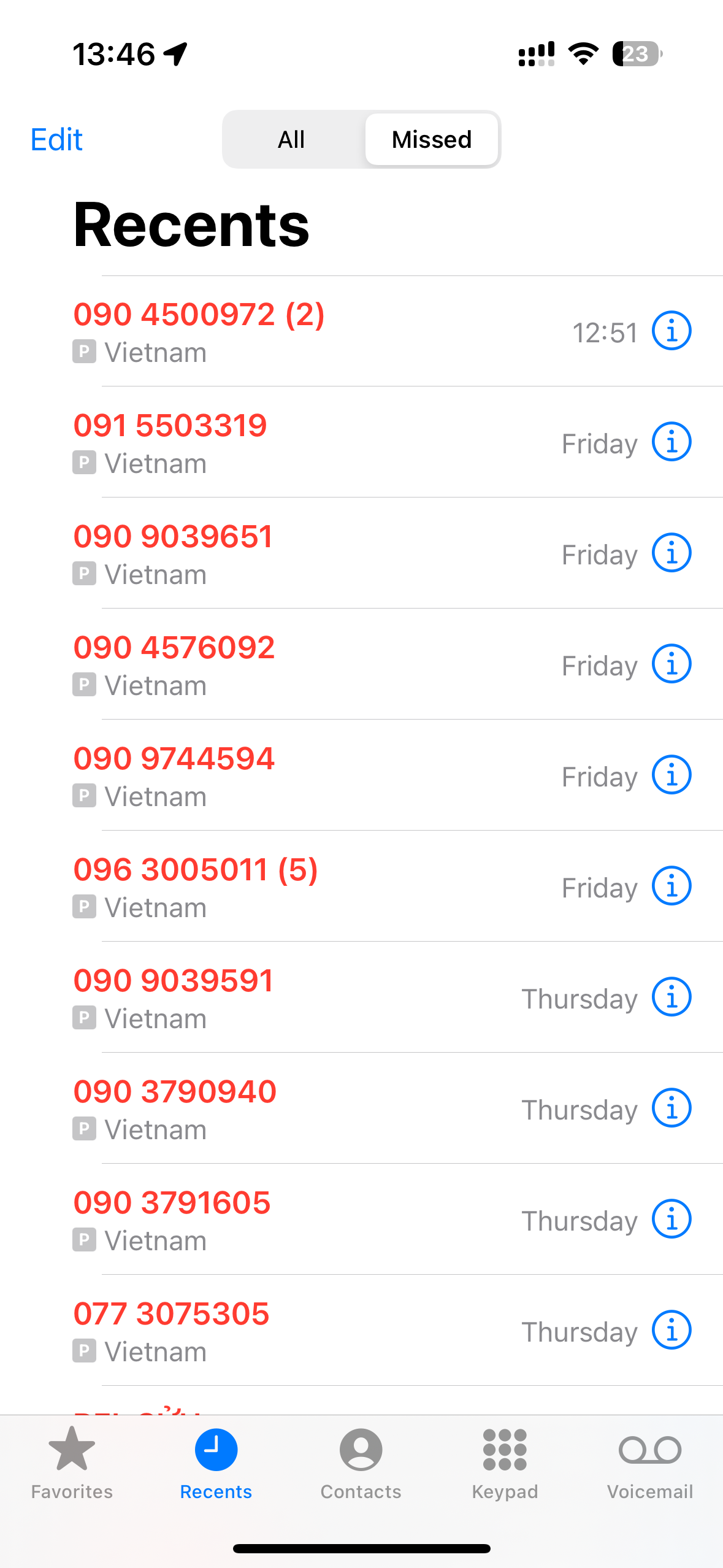Image resolution: width=723 pixels, height=1568 pixels.
Task: Switch to the All calls segment
Action: [291, 139]
